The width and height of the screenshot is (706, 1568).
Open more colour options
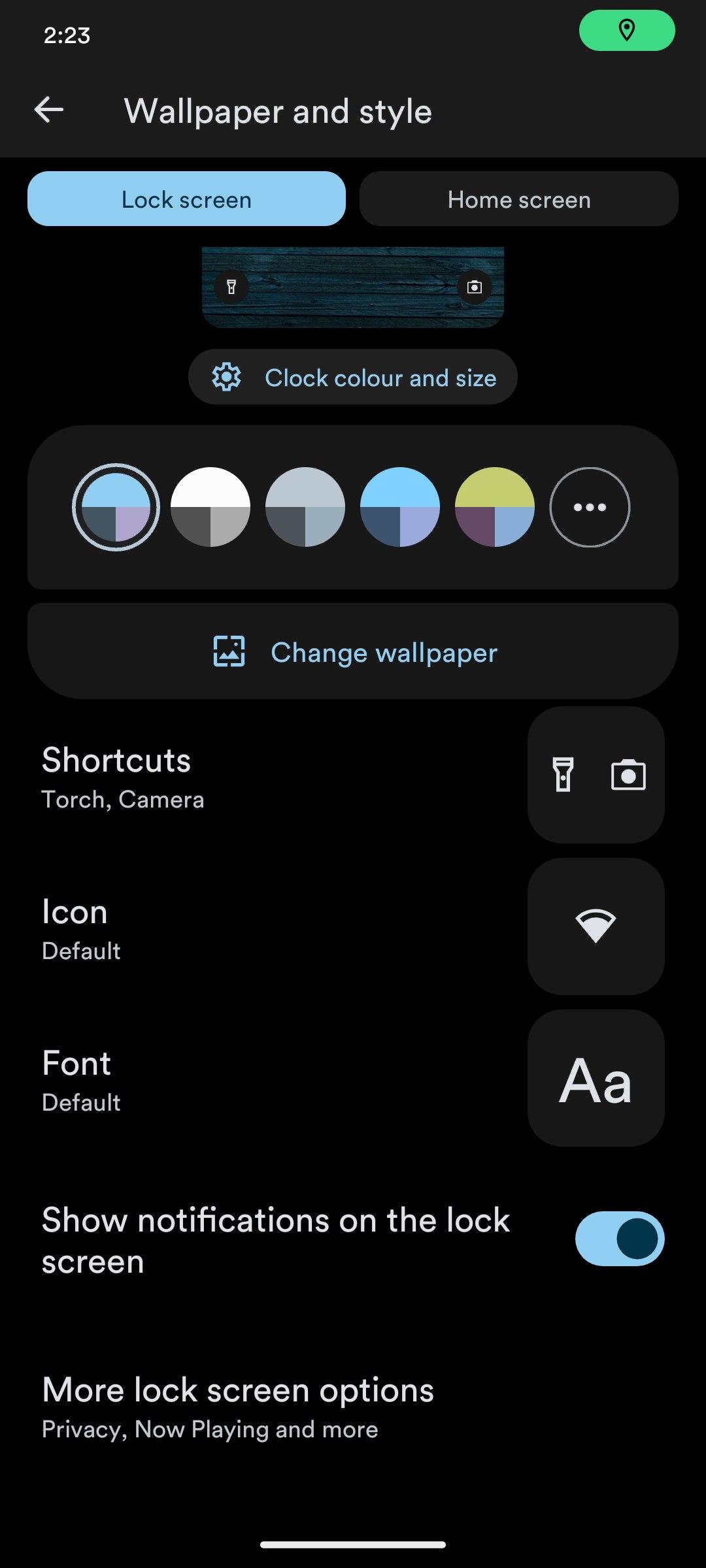[590, 507]
